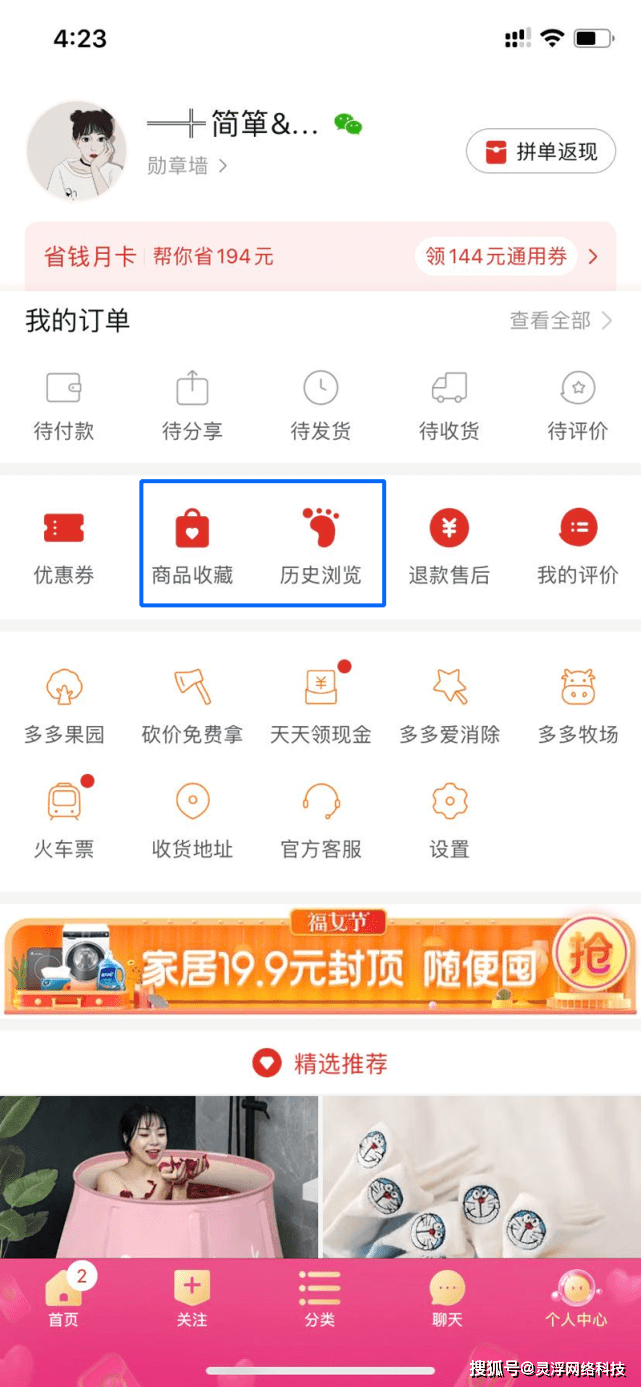Open 勋章墙 medal wall link
Viewport: 641px width, 1387px height.
tap(187, 166)
